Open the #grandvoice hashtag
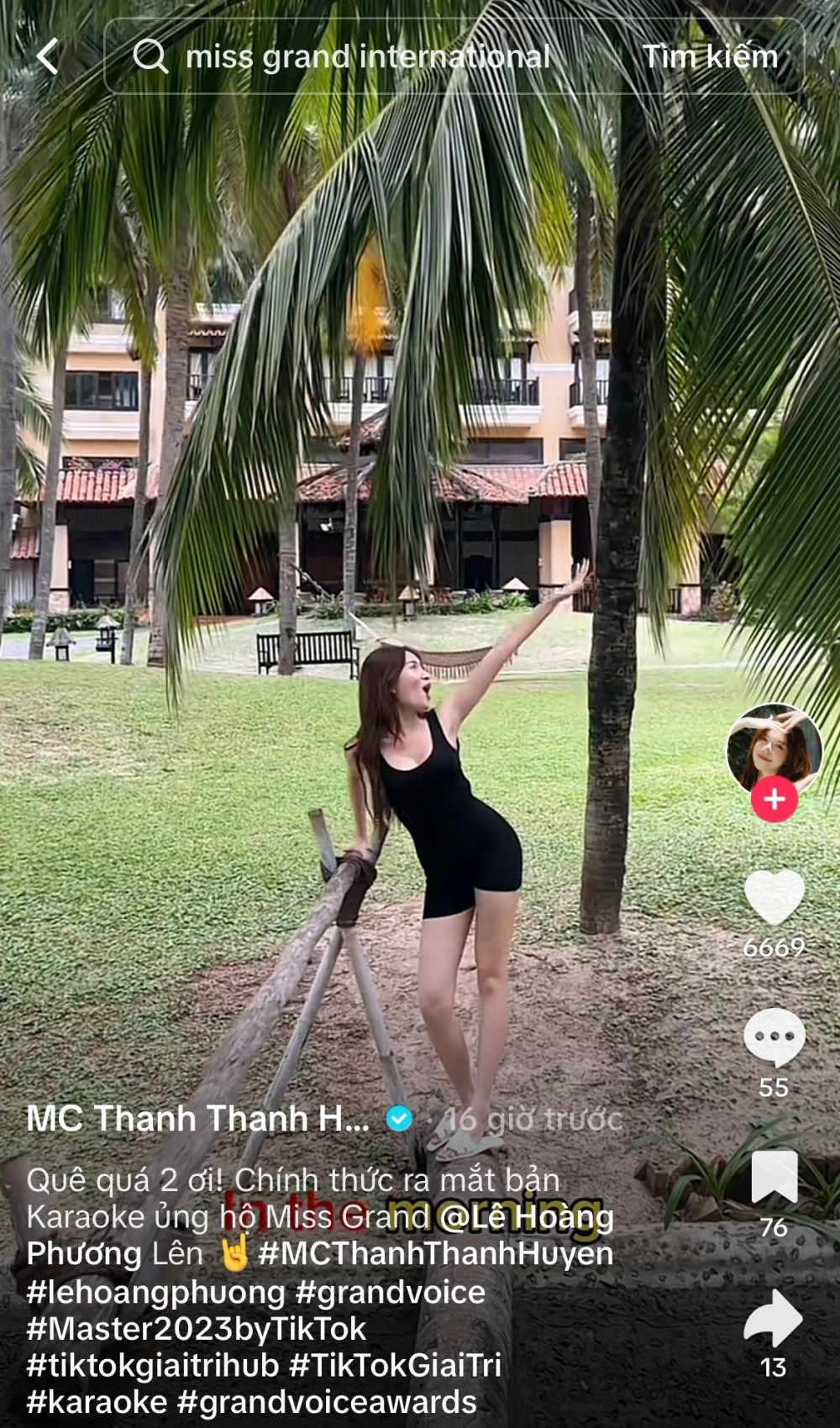840x1428 pixels. point(390,1292)
